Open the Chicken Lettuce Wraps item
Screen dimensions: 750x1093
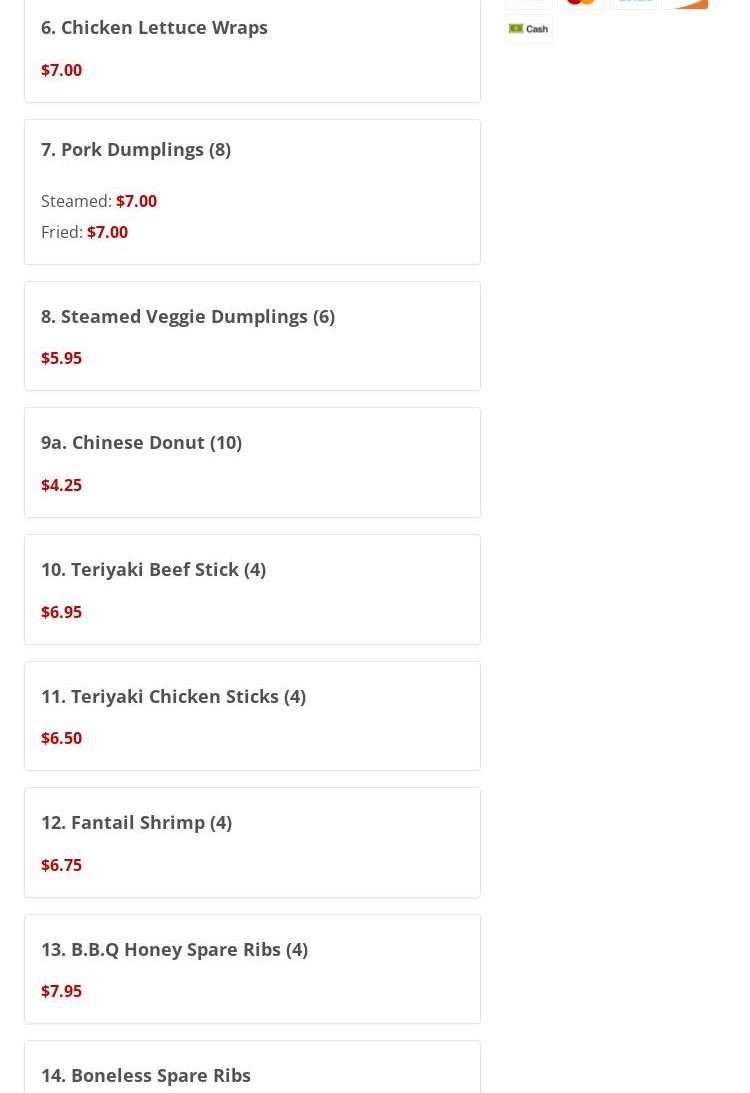tap(154, 28)
